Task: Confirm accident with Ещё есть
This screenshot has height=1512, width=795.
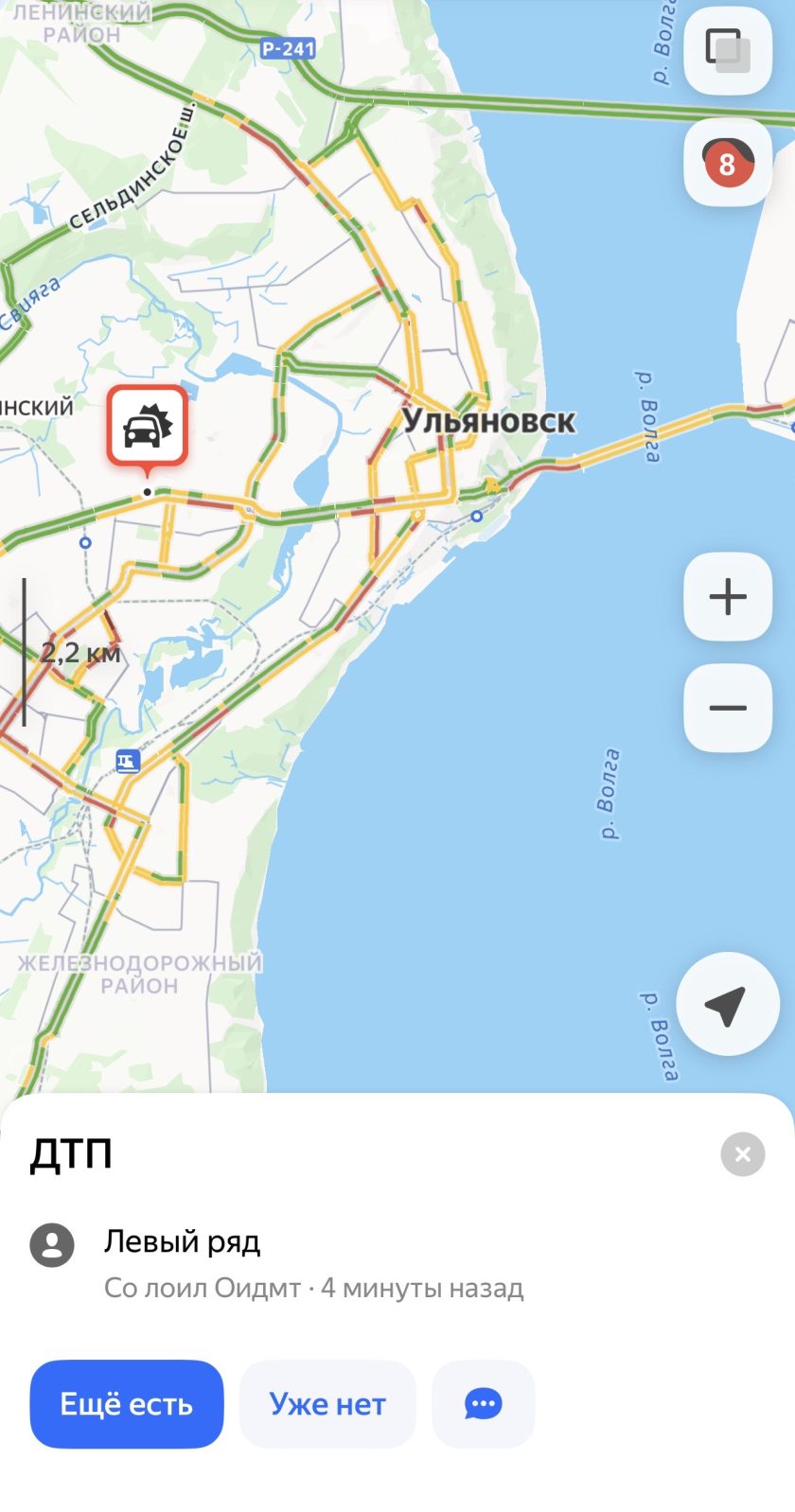Action: point(127,1403)
